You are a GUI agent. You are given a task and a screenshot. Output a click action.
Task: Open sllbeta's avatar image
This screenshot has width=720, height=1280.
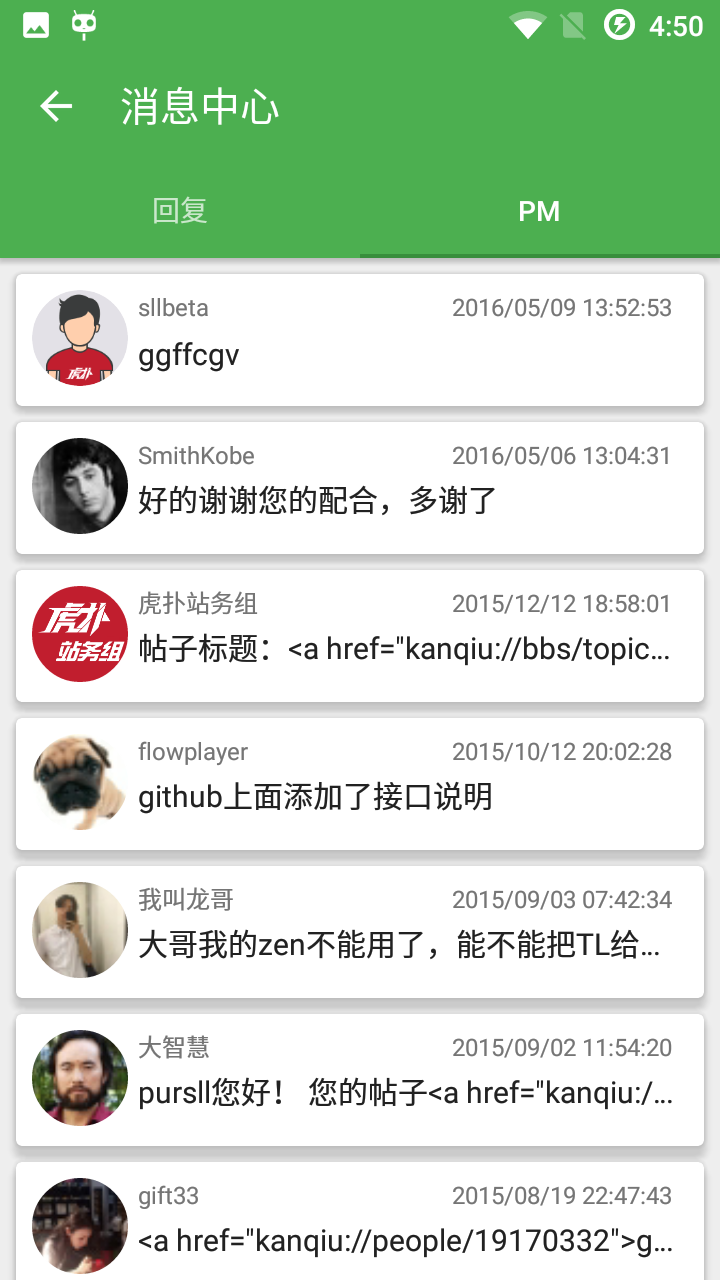point(80,338)
